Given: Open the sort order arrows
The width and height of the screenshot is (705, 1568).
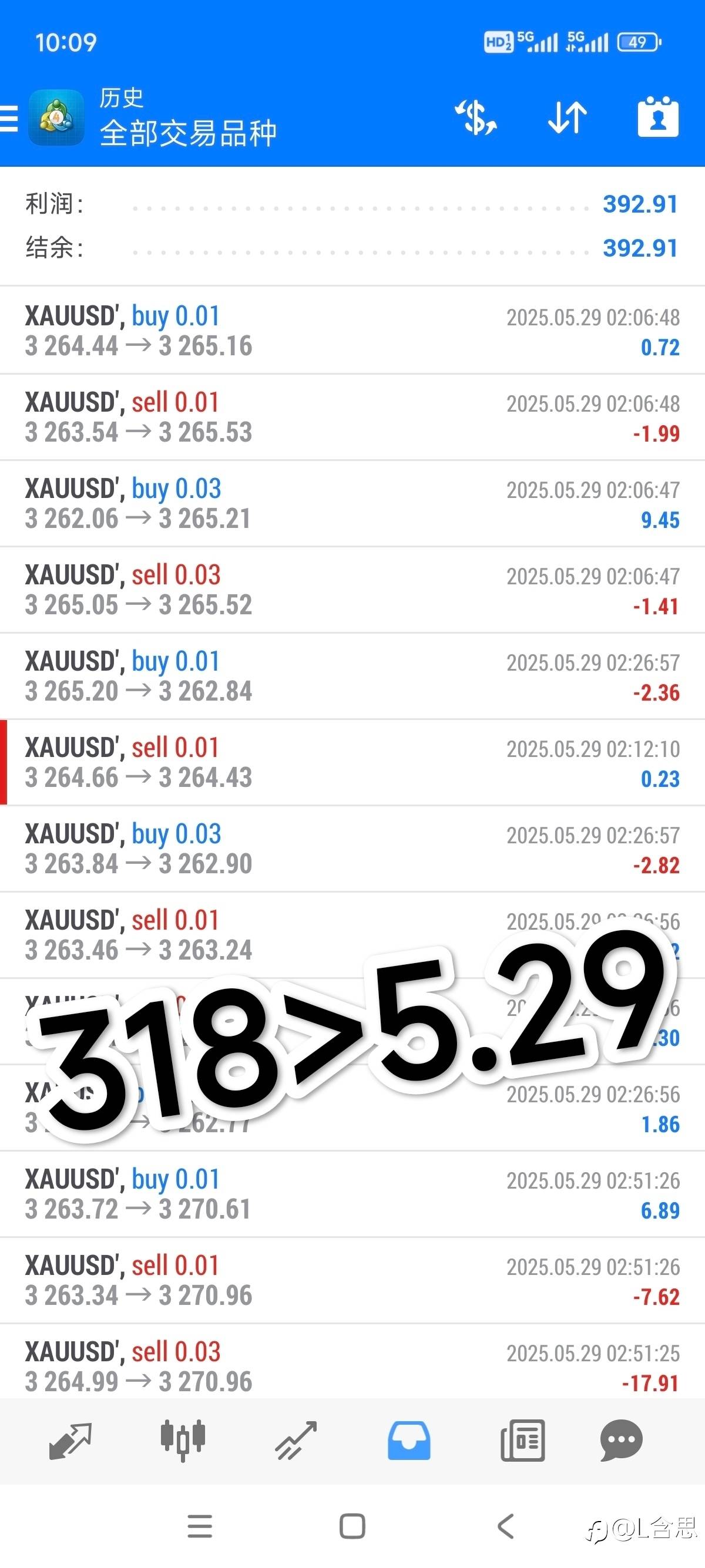Looking at the screenshot, I should click(568, 117).
